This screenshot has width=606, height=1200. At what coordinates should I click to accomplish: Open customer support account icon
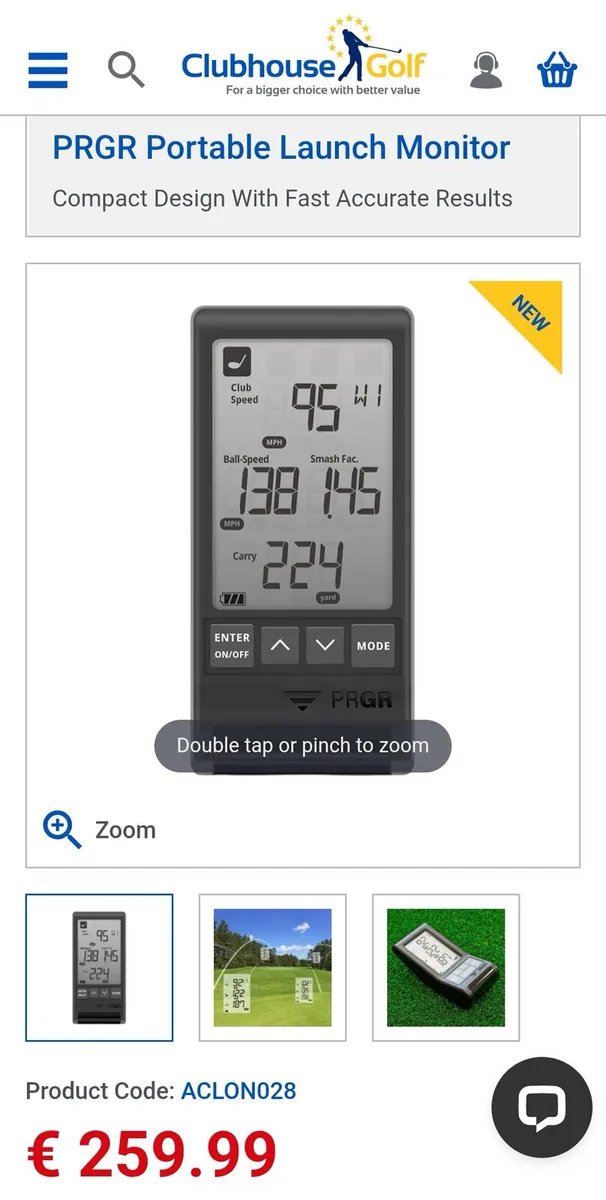click(x=486, y=69)
